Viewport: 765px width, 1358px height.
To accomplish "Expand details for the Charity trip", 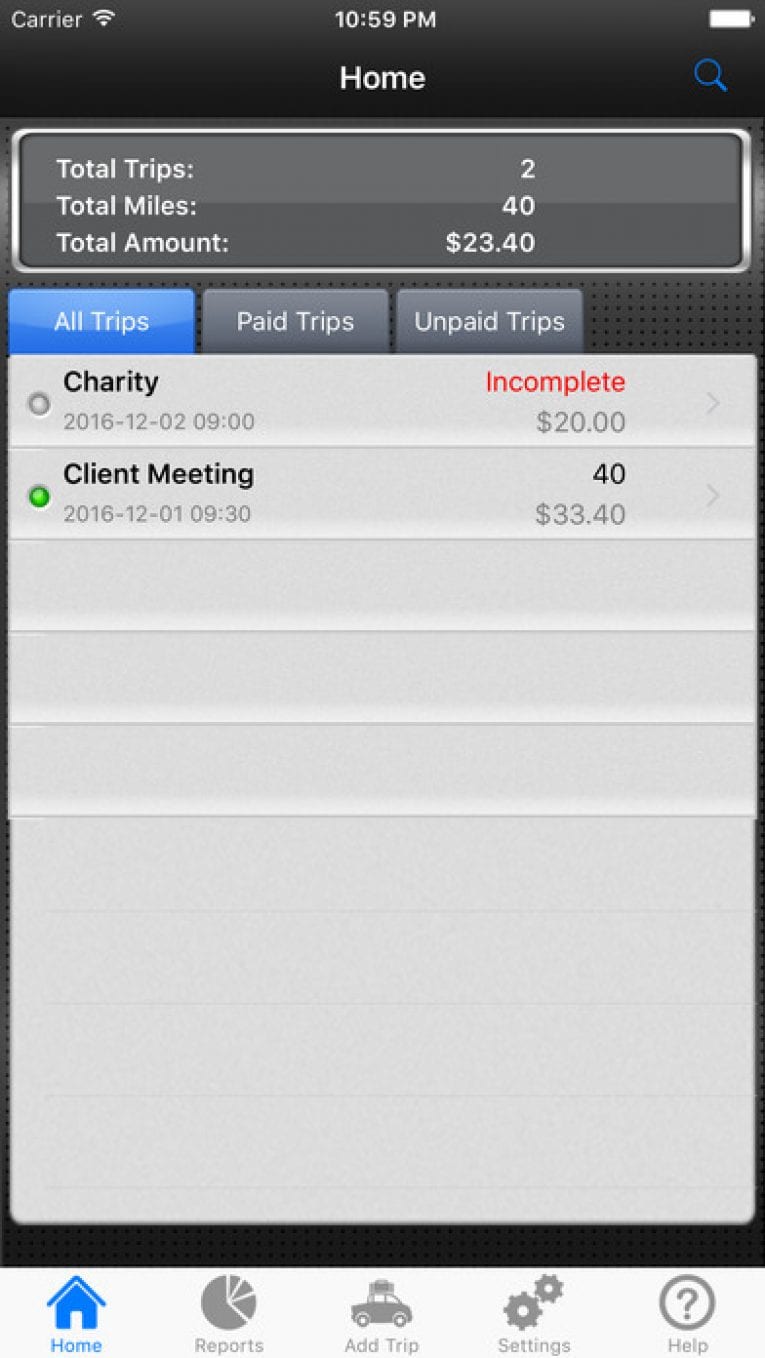I will (x=711, y=403).
